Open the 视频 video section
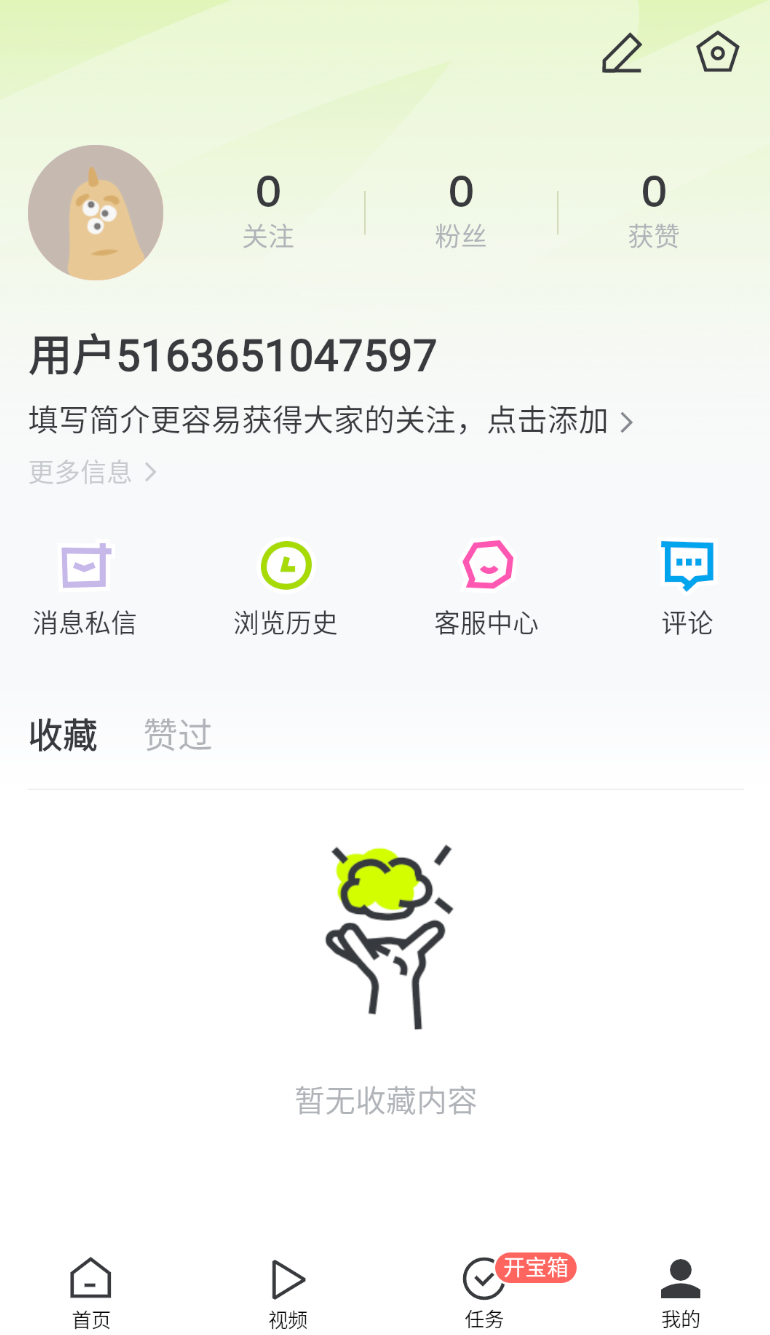 coord(287,1290)
